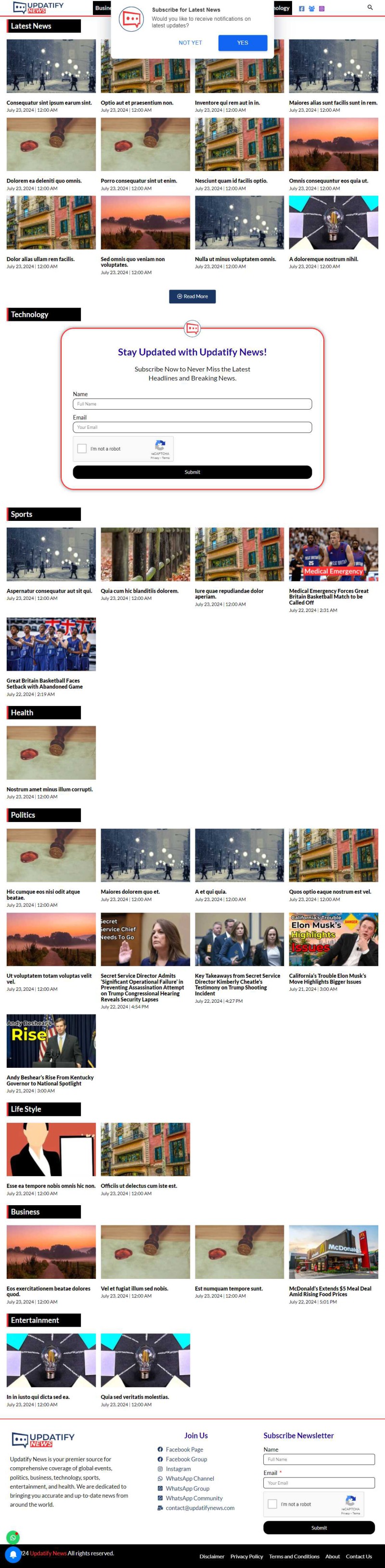Focus the Full Name field in popup form
Image resolution: width=385 pixels, height=1568 pixels.
click(x=192, y=404)
